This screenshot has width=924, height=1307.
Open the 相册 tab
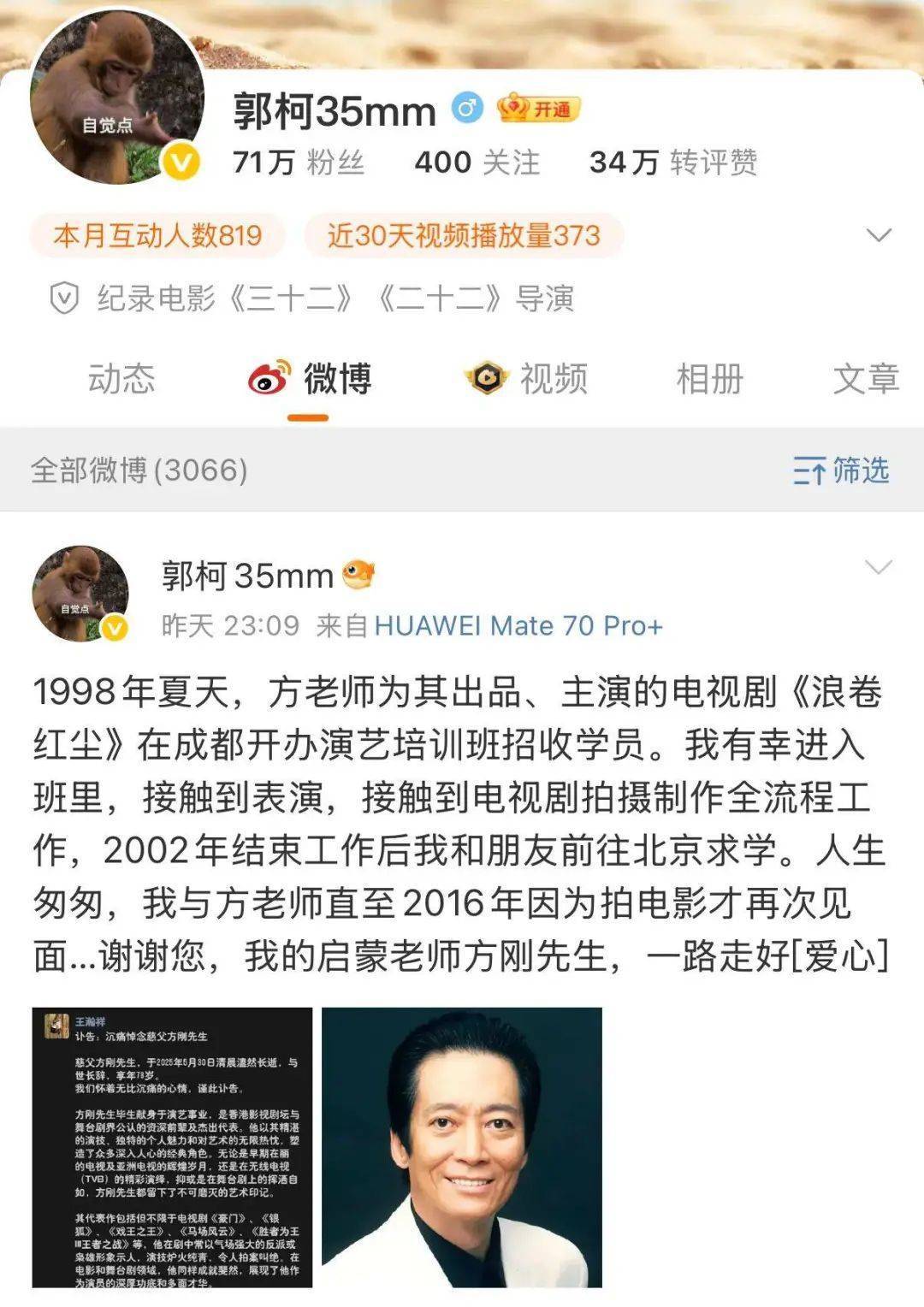click(709, 379)
